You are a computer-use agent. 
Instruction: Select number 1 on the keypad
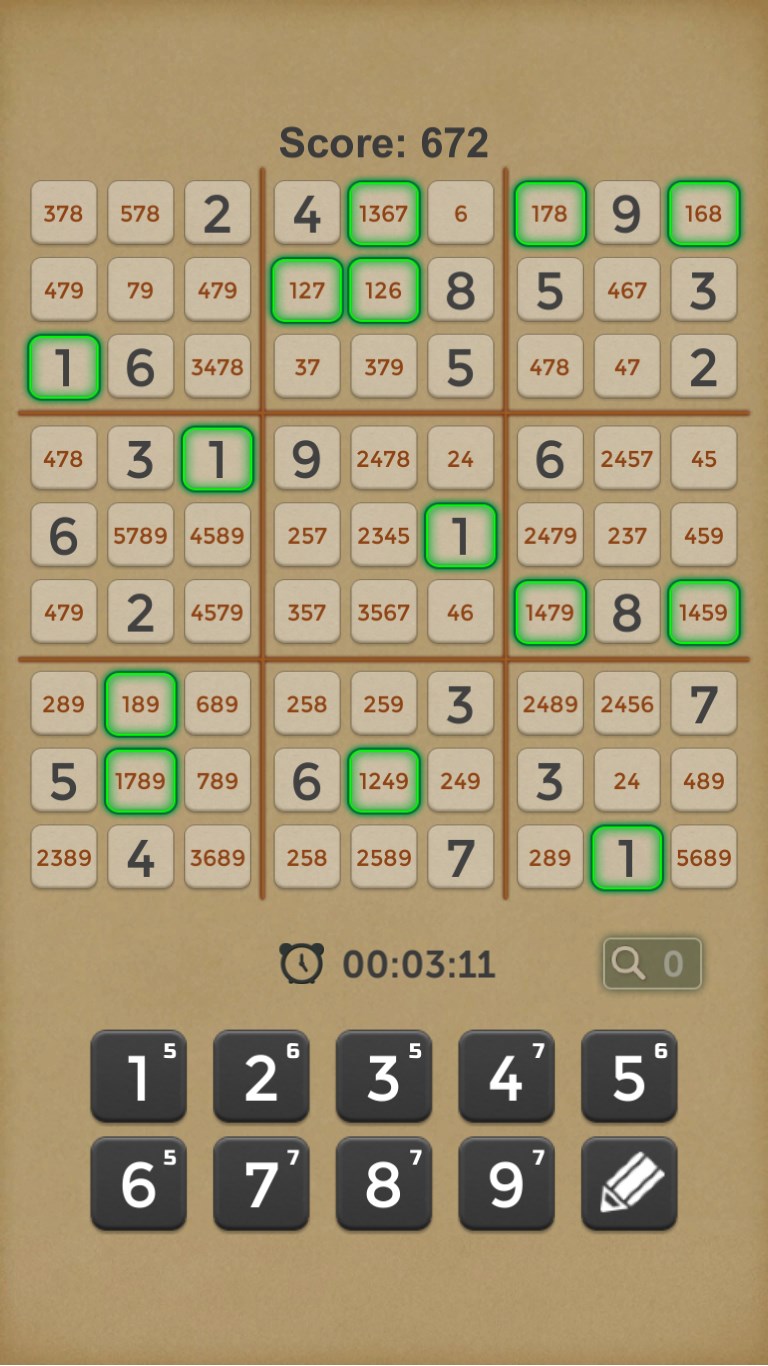tap(138, 1076)
